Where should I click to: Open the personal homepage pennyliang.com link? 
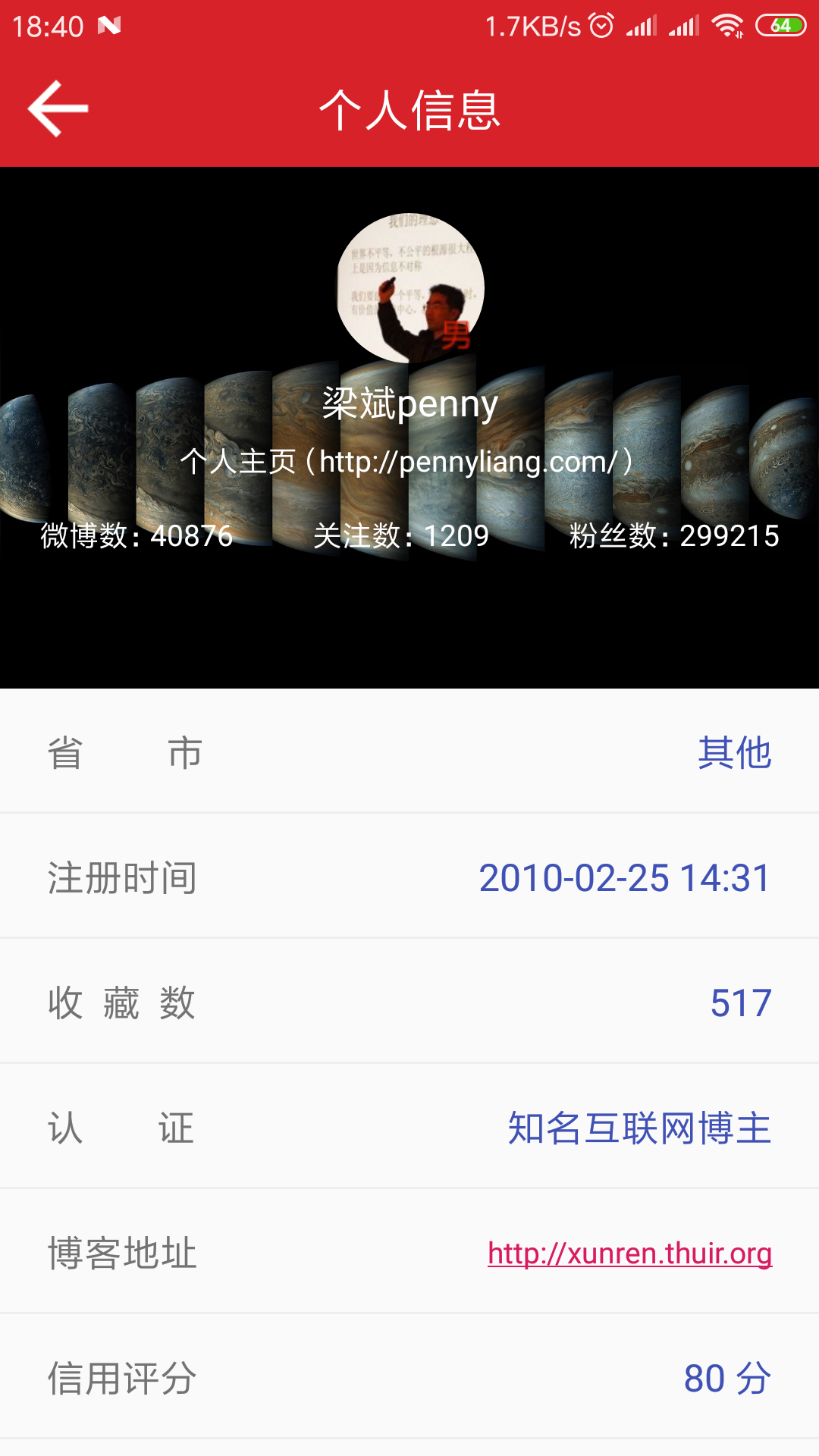coord(409,461)
